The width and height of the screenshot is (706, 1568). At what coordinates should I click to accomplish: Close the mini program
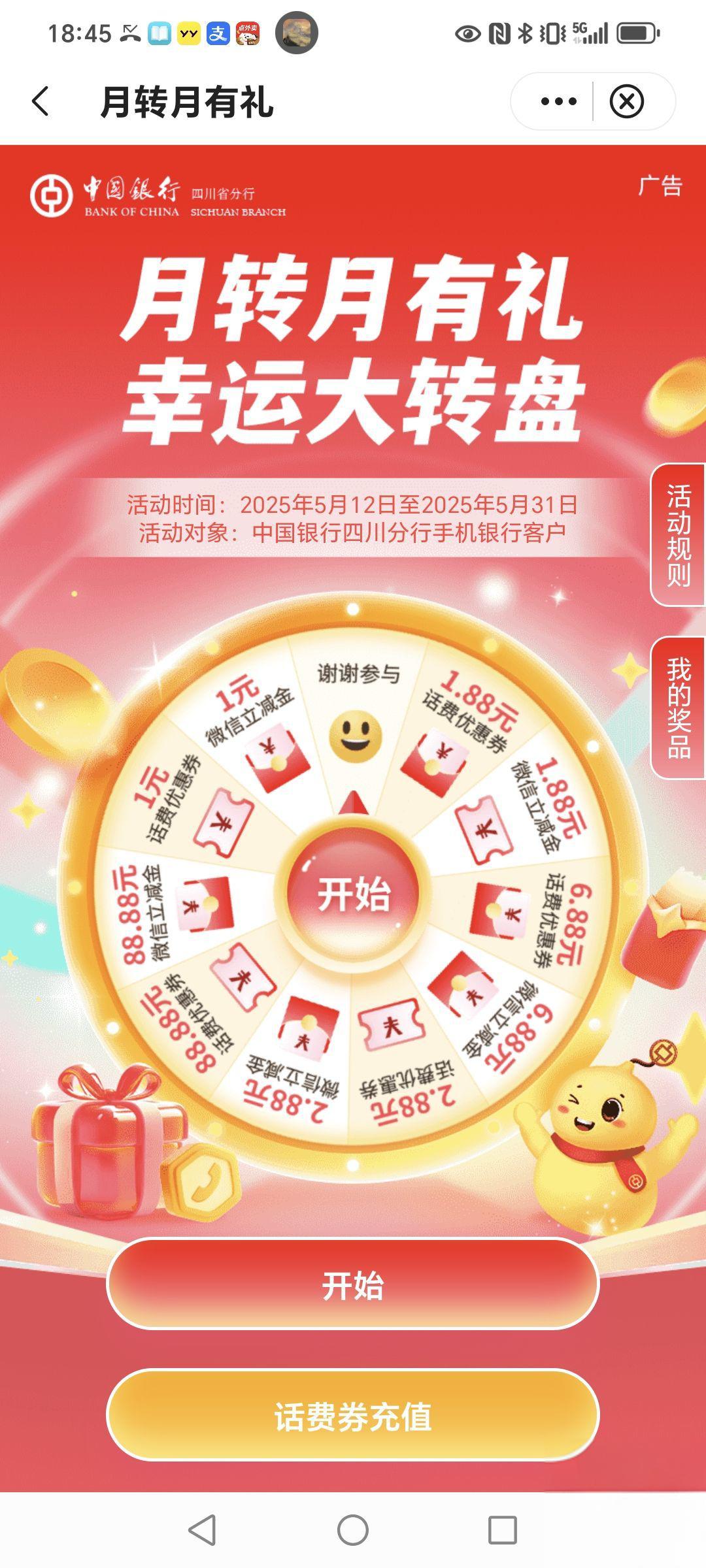(x=627, y=102)
